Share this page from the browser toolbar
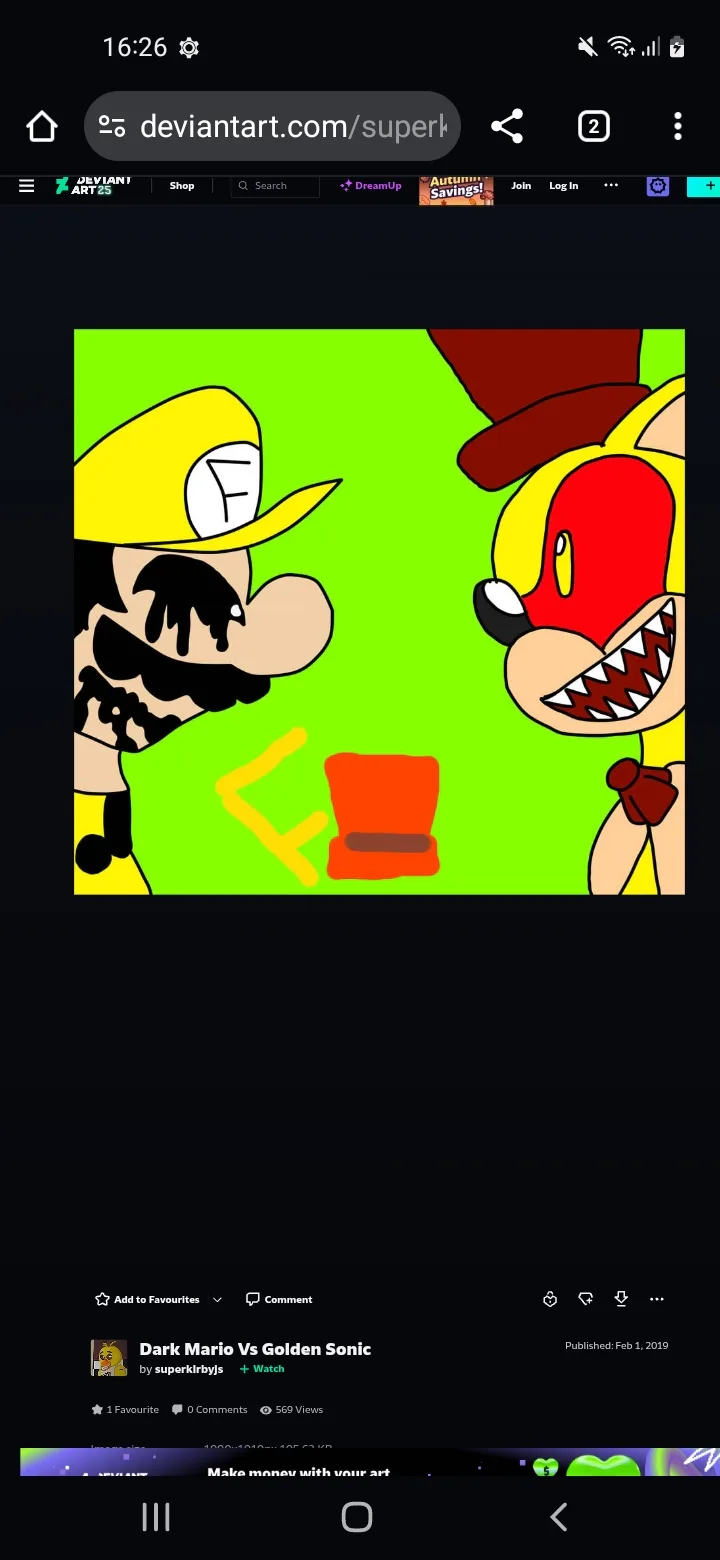720x1560 pixels. click(507, 126)
